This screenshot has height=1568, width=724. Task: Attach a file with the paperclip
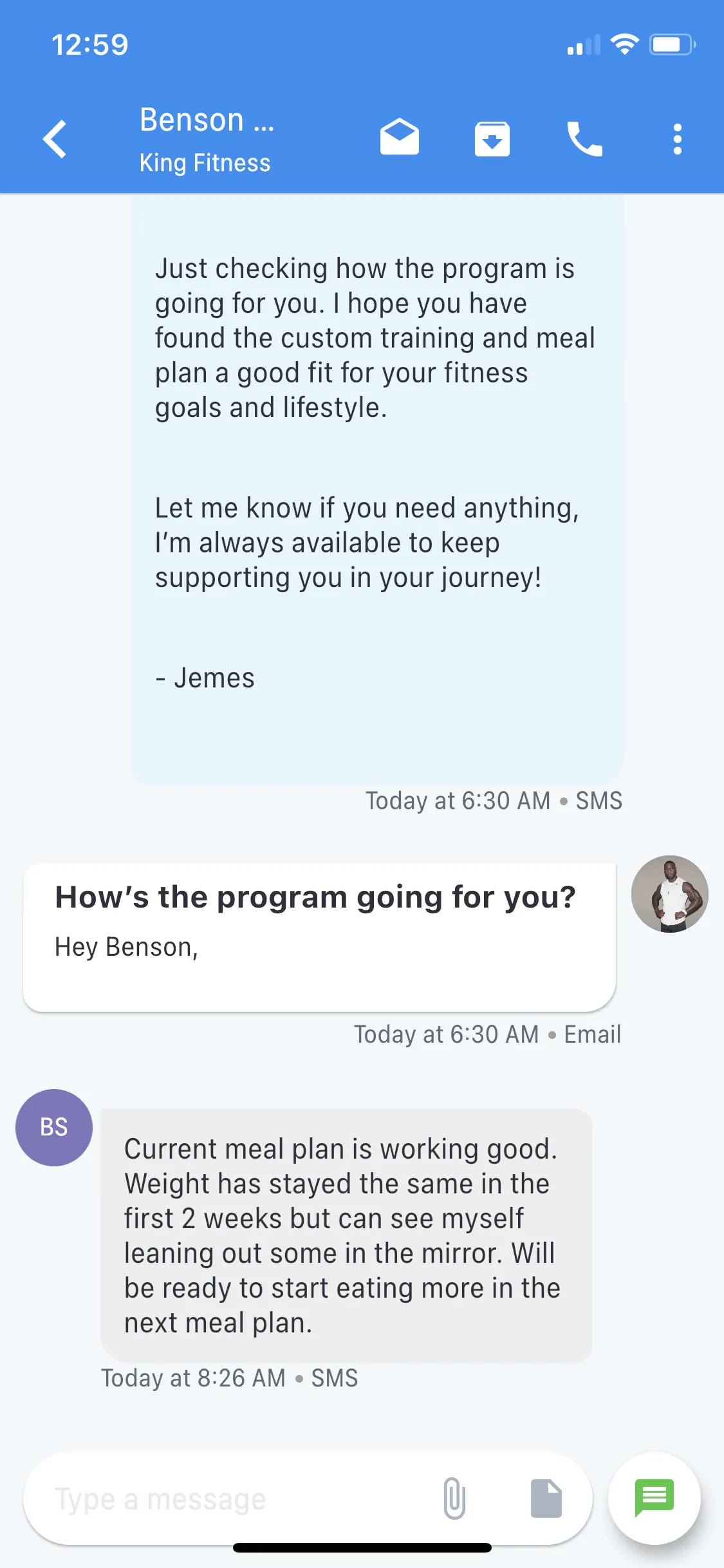click(x=454, y=1498)
